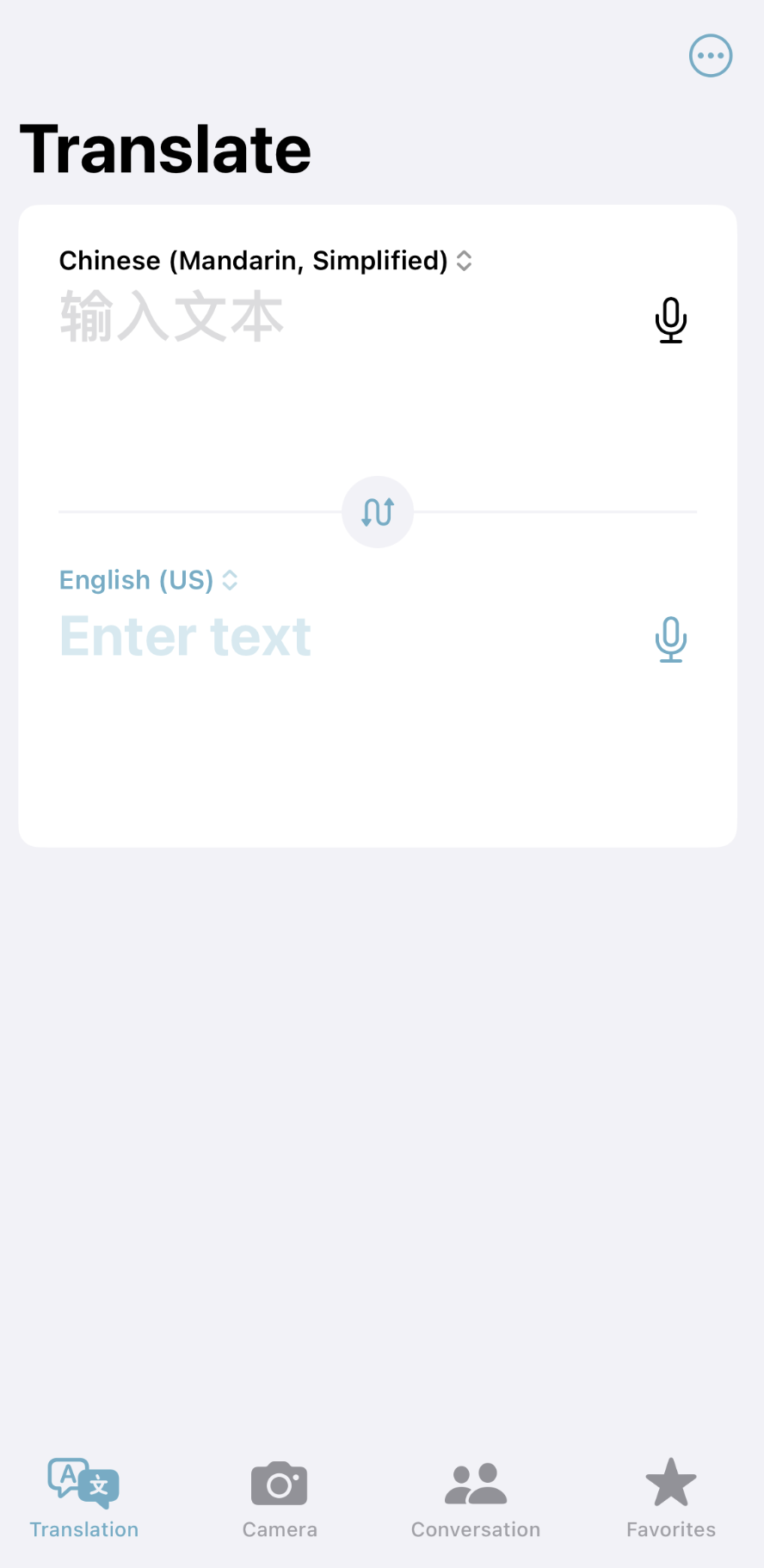Start voice input for Chinese
The width and height of the screenshot is (764, 1568).
click(670, 320)
